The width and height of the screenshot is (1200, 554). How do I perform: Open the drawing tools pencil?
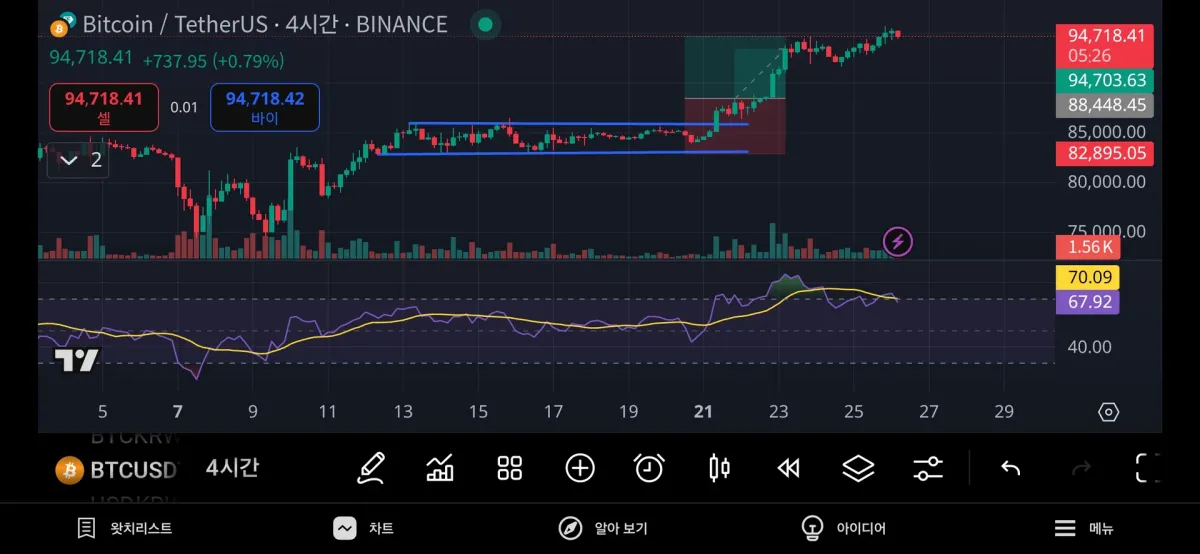click(371, 468)
